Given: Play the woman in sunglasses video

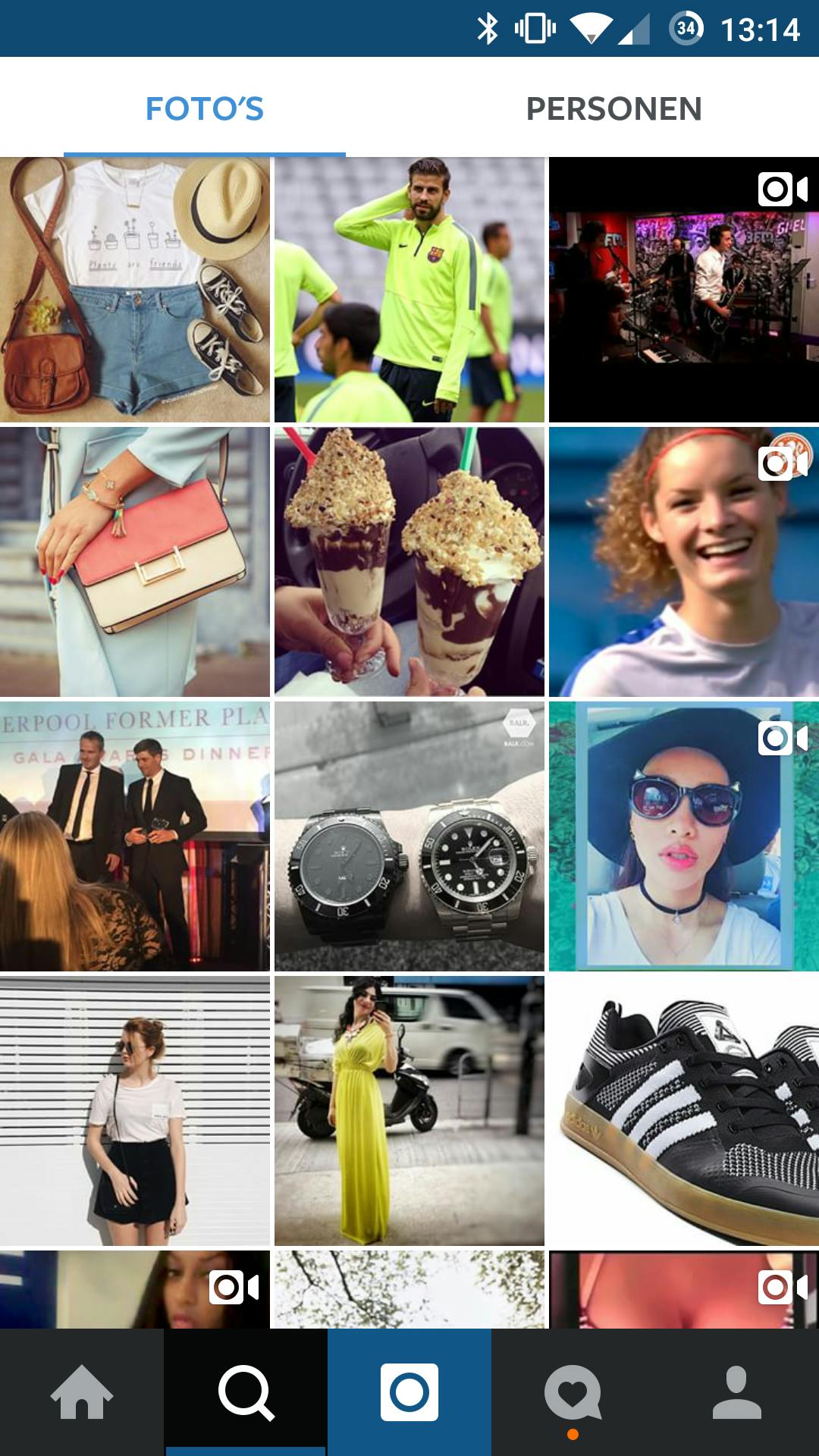Looking at the screenshot, I should pos(684,836).
